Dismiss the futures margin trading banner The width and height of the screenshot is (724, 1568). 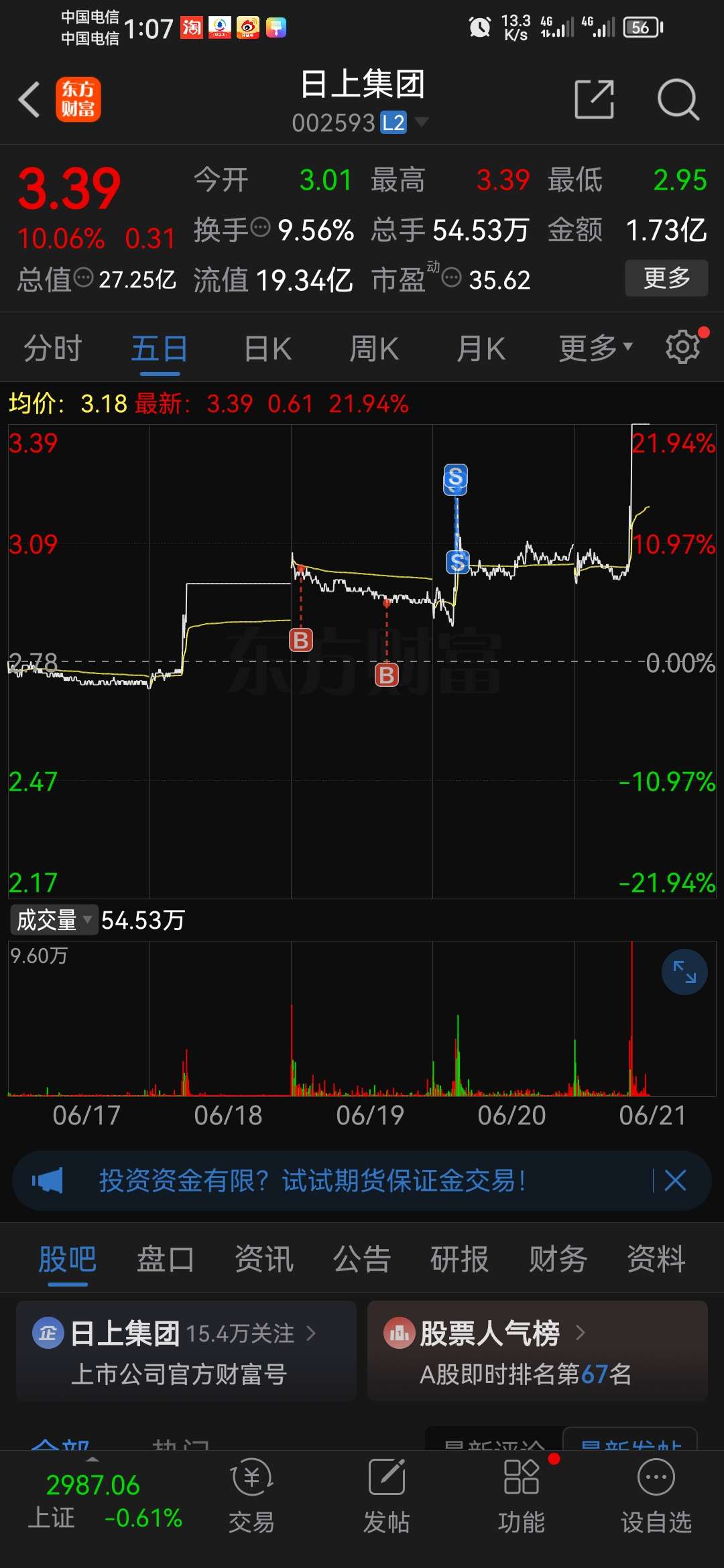pyautogui.click(x=675, y=1181)
